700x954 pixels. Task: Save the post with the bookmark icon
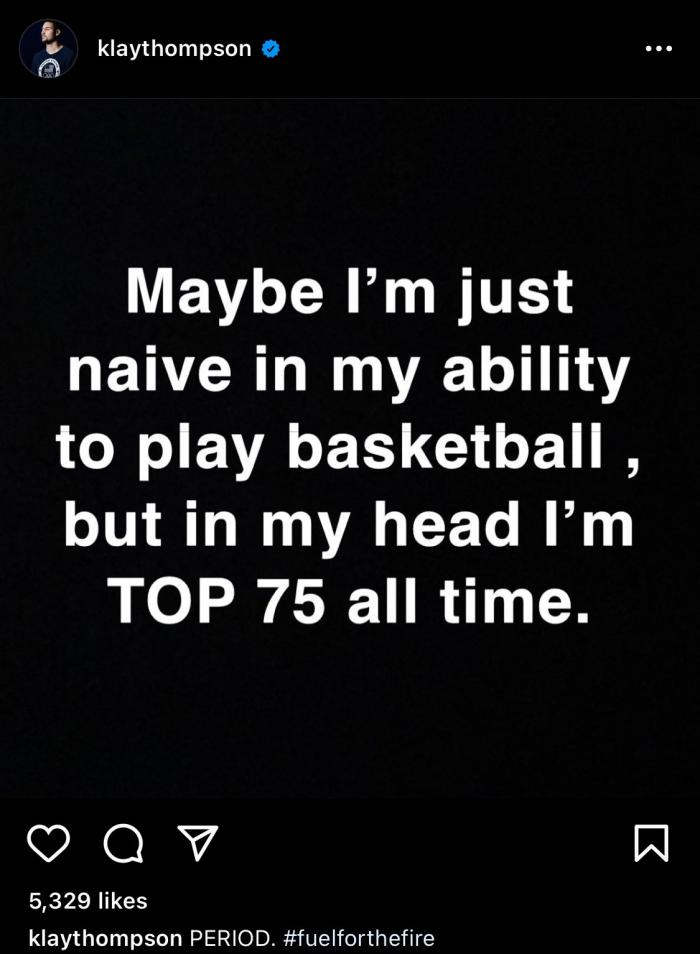point(651,844)
